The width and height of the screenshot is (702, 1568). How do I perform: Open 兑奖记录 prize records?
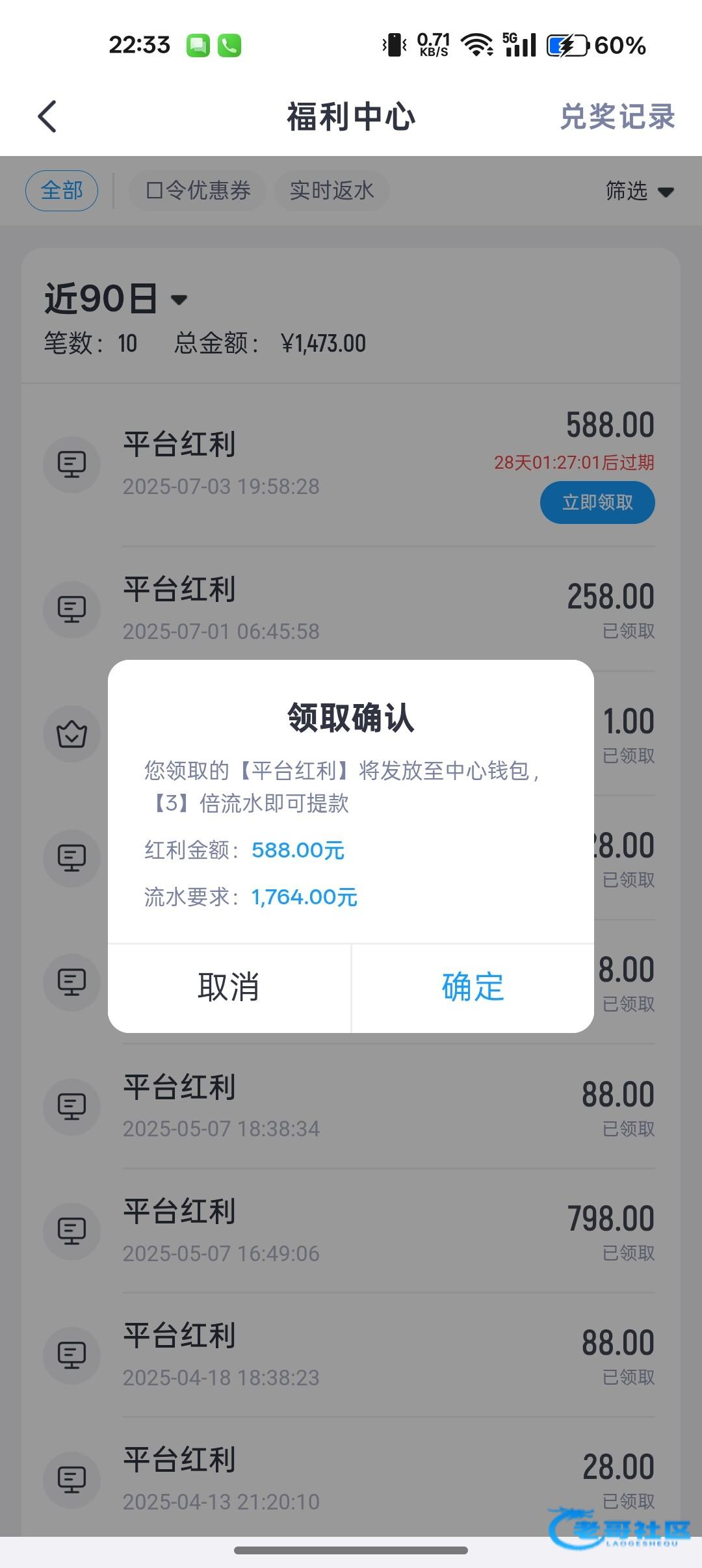pos(617,117)
